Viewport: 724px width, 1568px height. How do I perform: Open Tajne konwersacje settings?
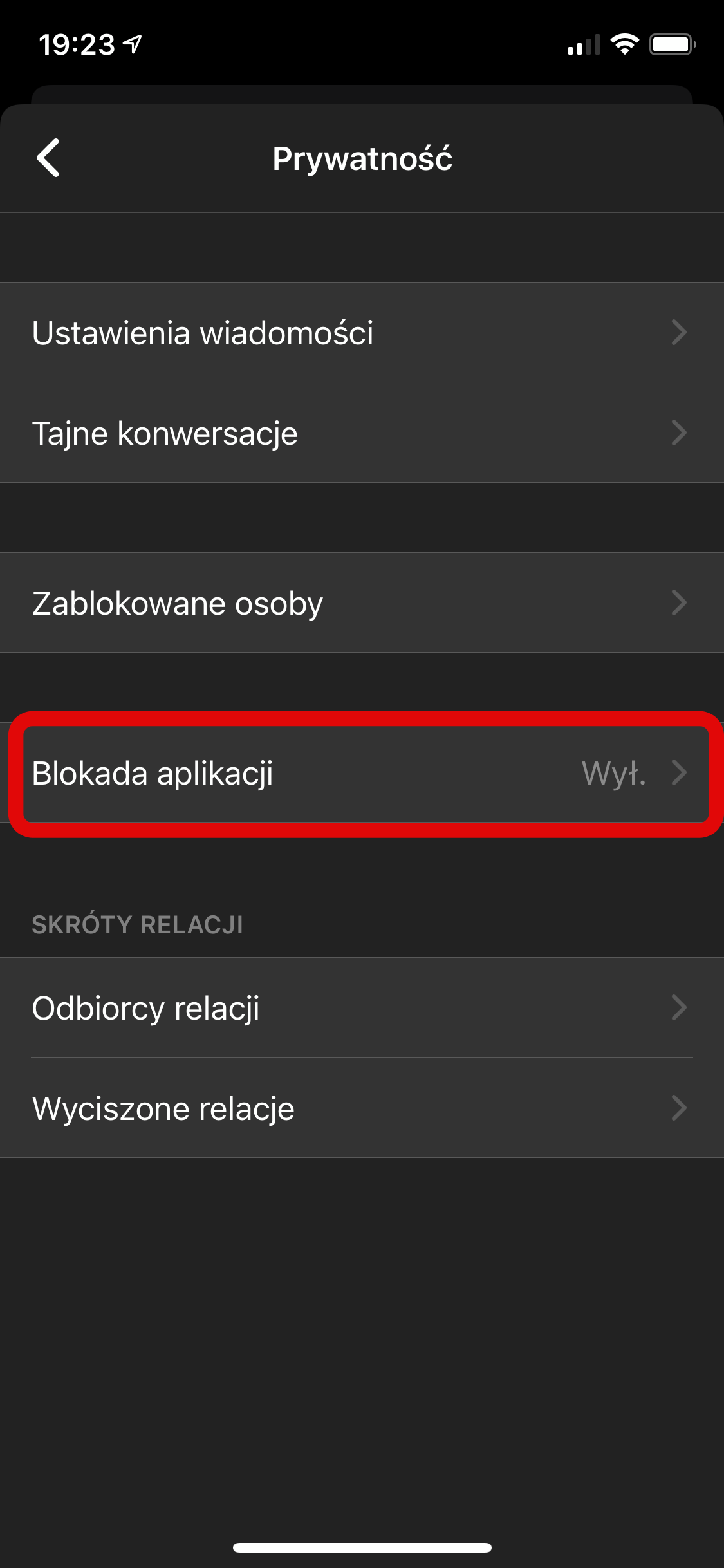tap(360, 433)
